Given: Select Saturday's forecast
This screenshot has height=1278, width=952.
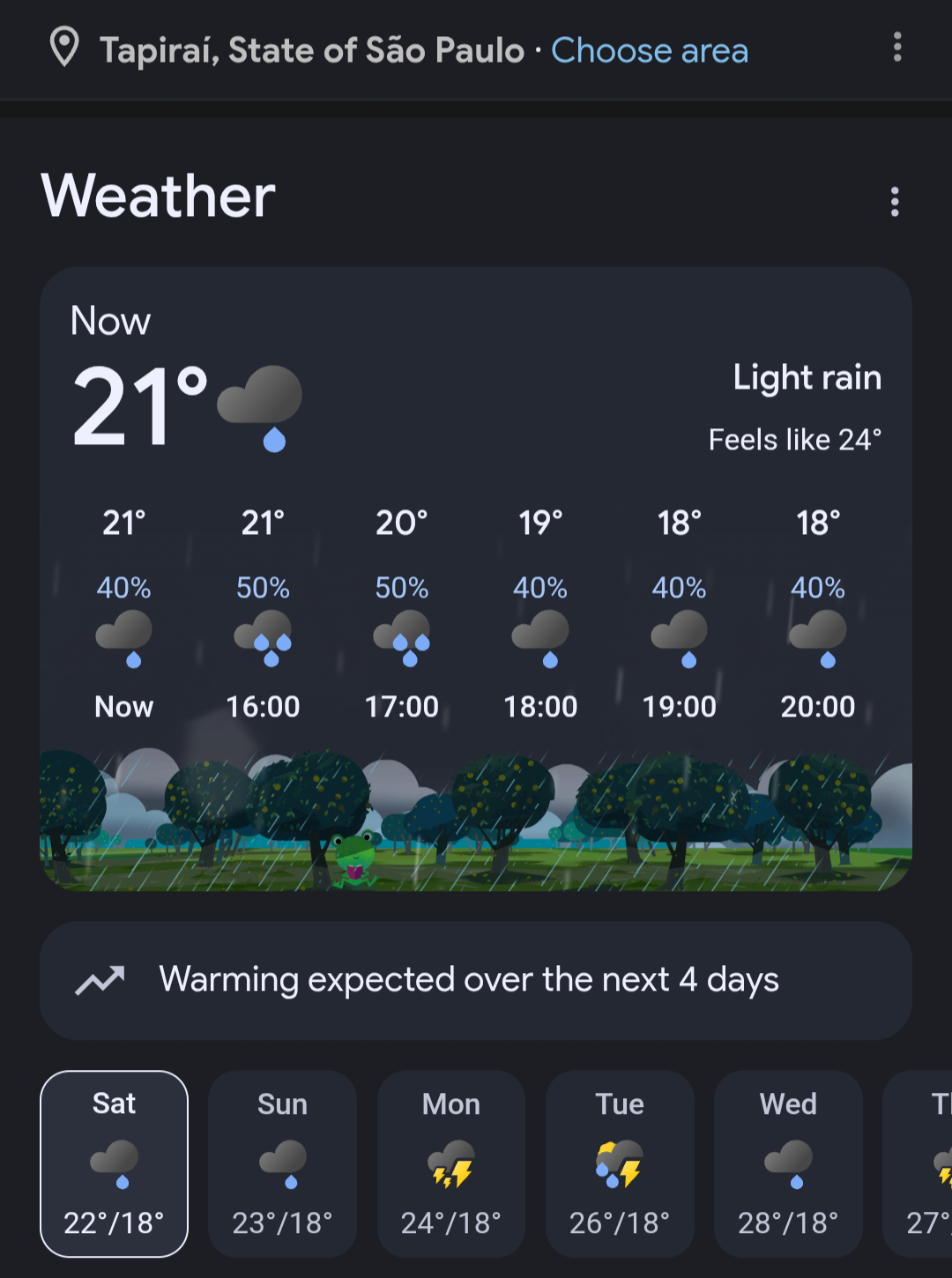Looking at the screenshot, I should [x=115, y=1163].
